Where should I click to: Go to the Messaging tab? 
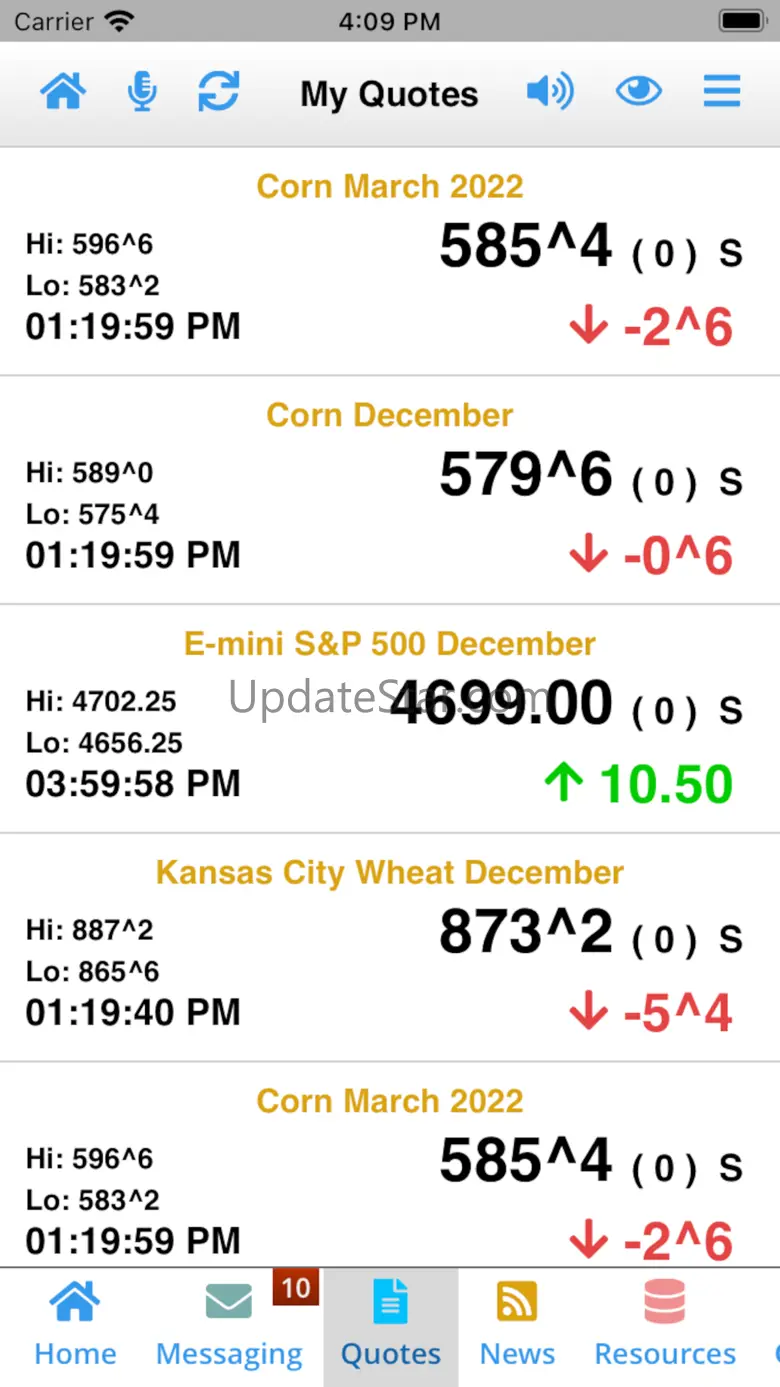(x=229, y=1325)
